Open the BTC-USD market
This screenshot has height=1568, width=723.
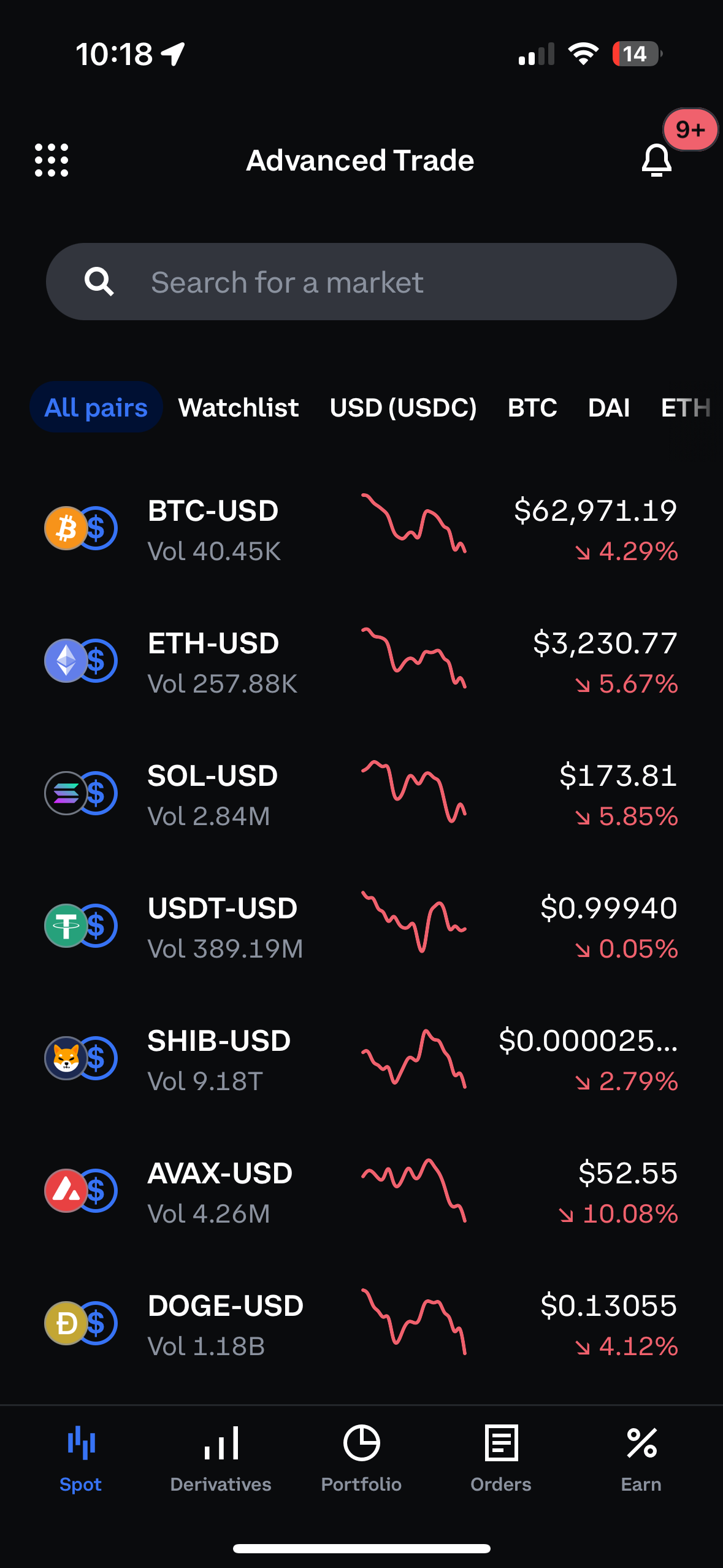(x=361, y=530)
